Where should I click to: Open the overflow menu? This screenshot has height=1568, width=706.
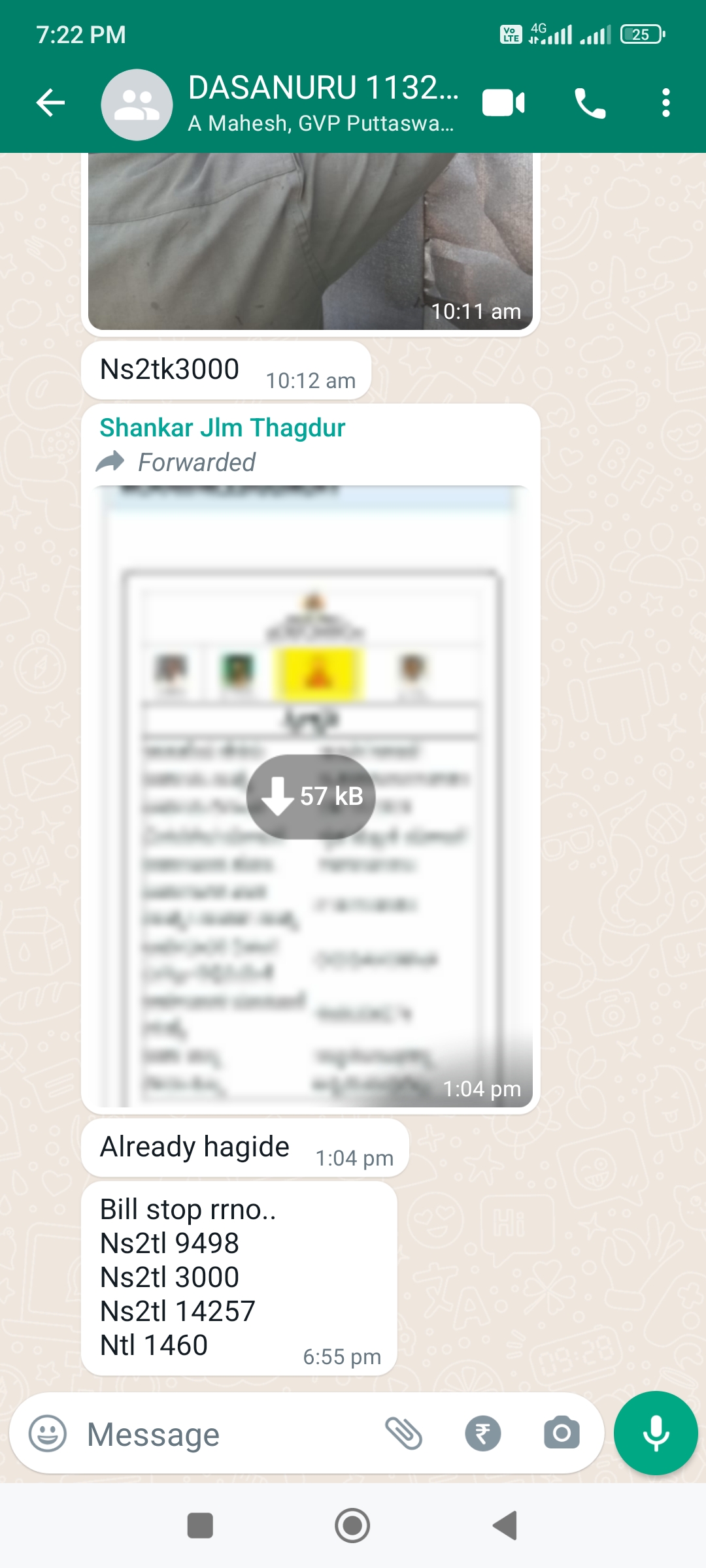[665, 103]
